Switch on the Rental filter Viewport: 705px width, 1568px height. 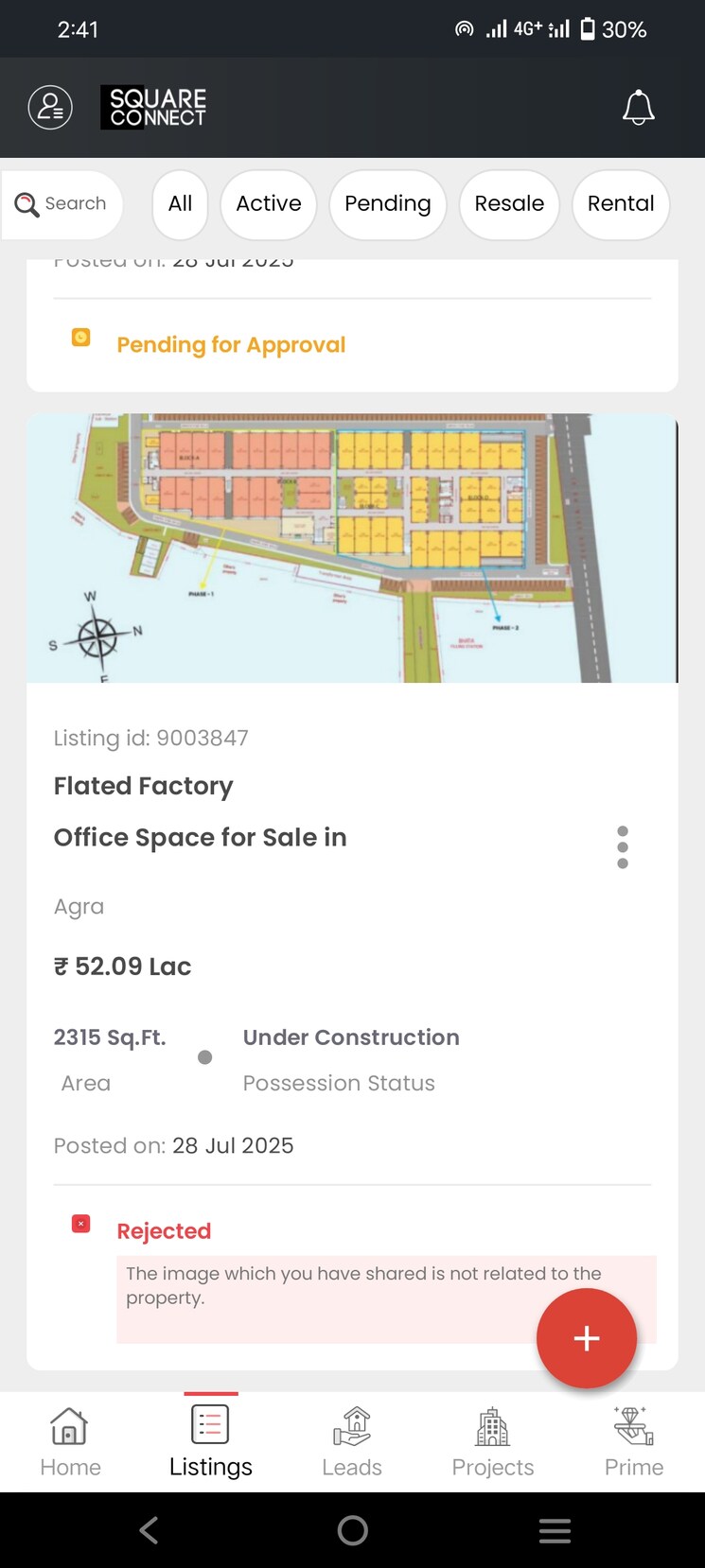[621, 204]
